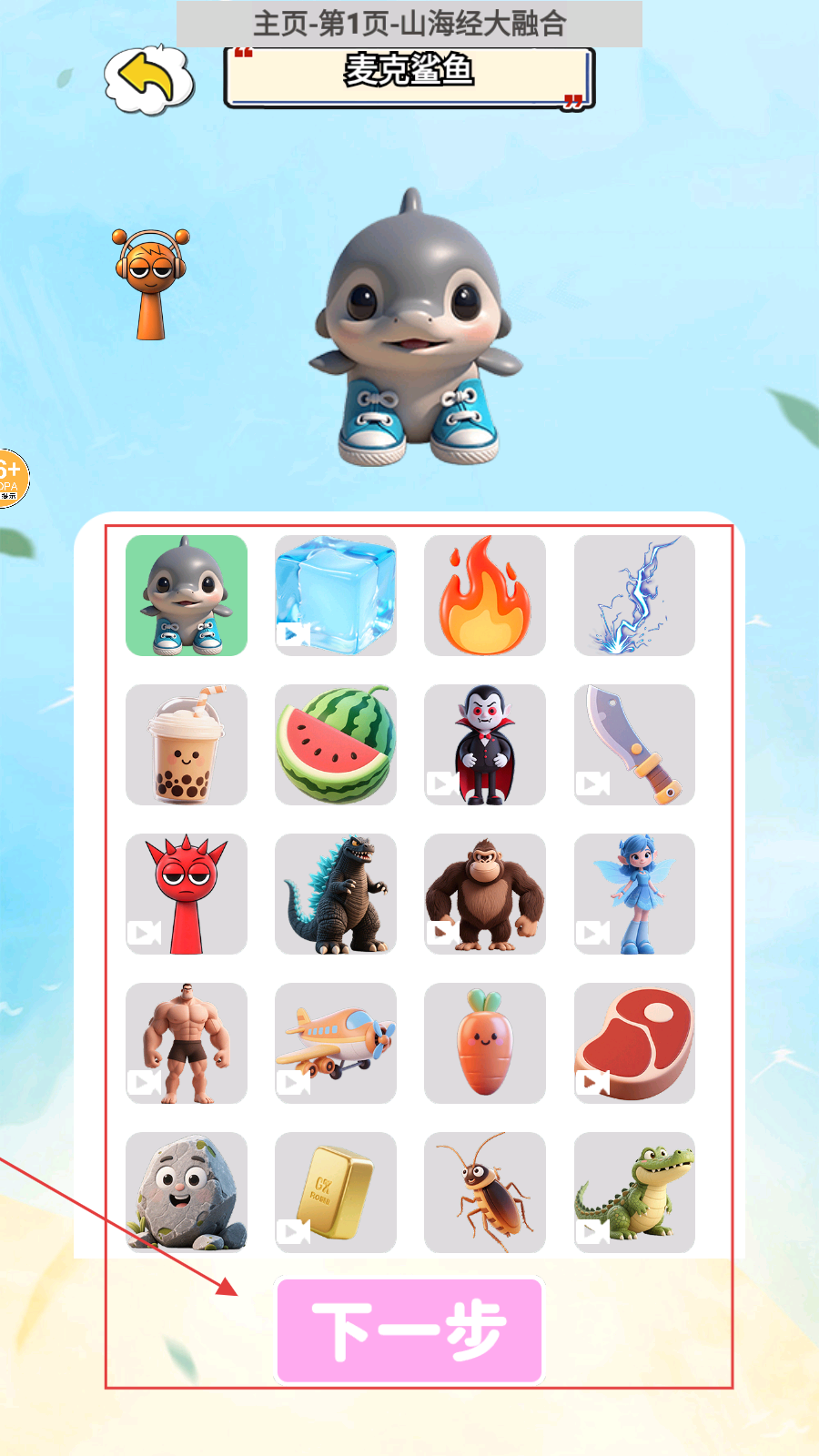Select the brown gorilla tile
The width and height of the screenshot is (819, 1456).
point(485,894)
